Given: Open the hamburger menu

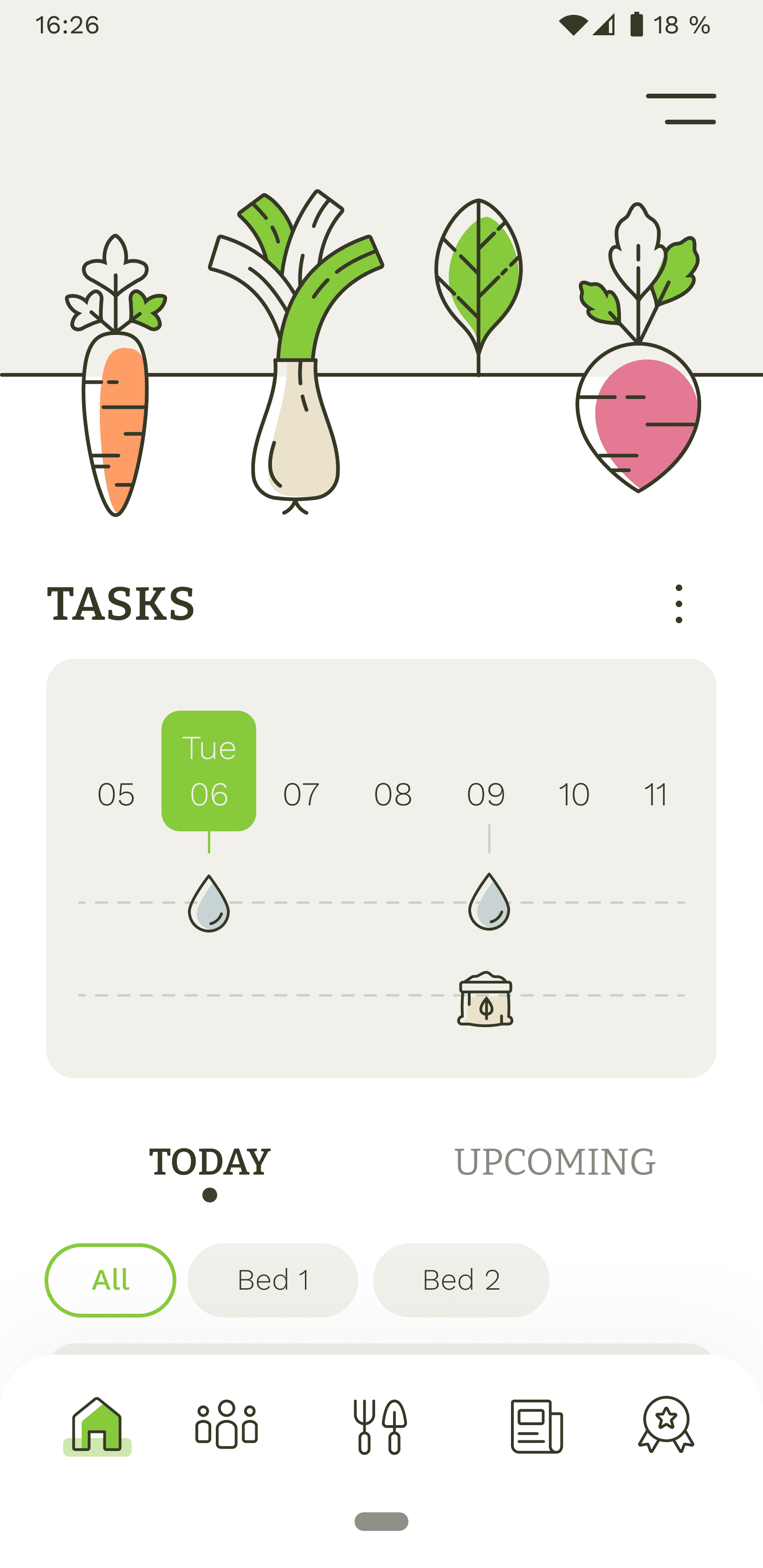Looking at the screenshot, I should 681,109.
